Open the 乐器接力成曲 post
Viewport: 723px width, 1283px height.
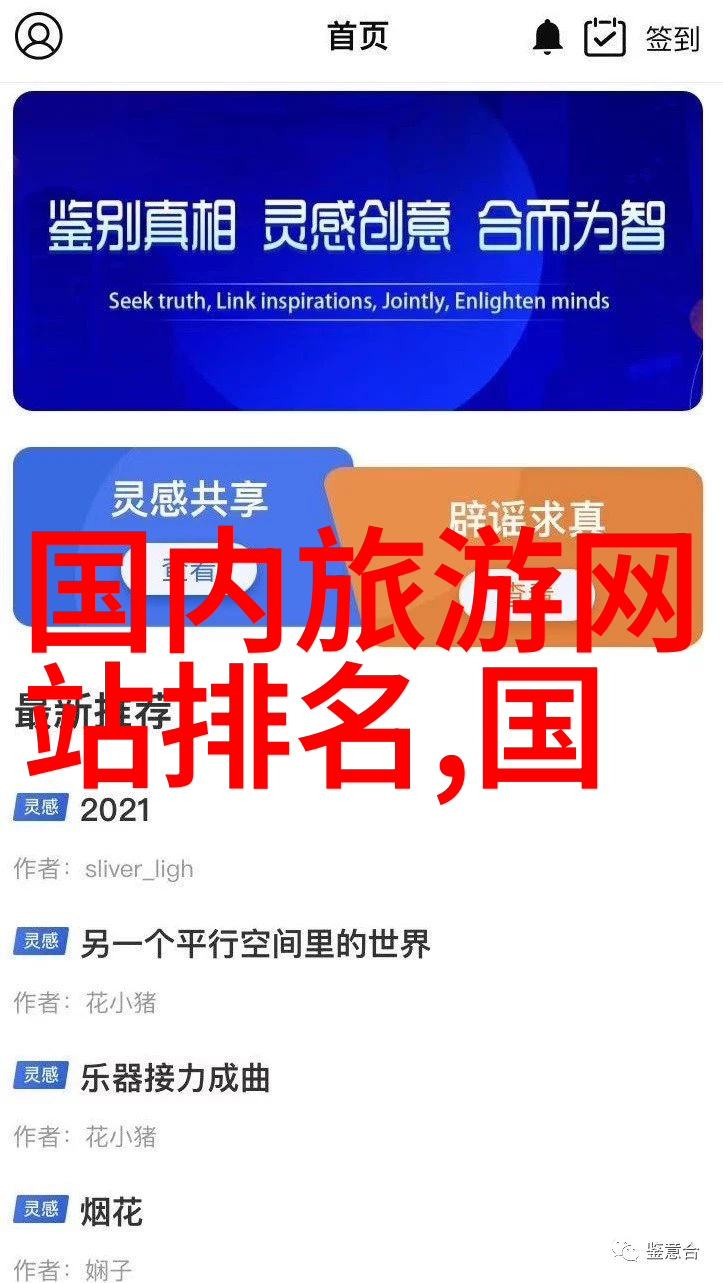click(x=175, y=1078)
